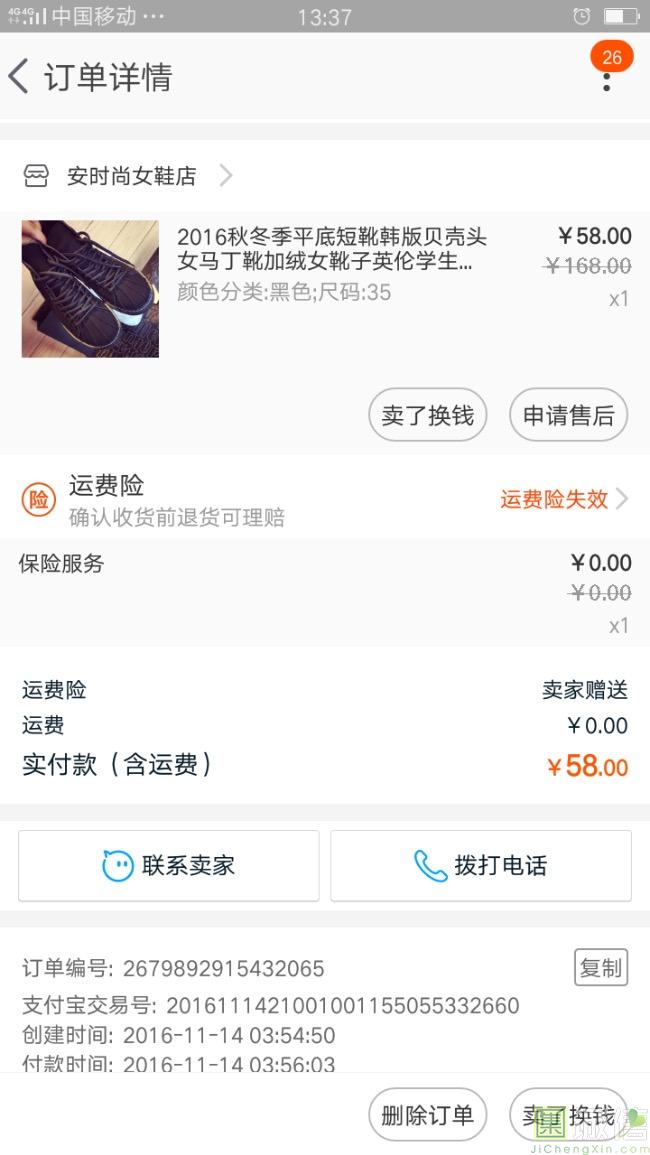
Task: Go back from the order details page
Action: [20, 77]
